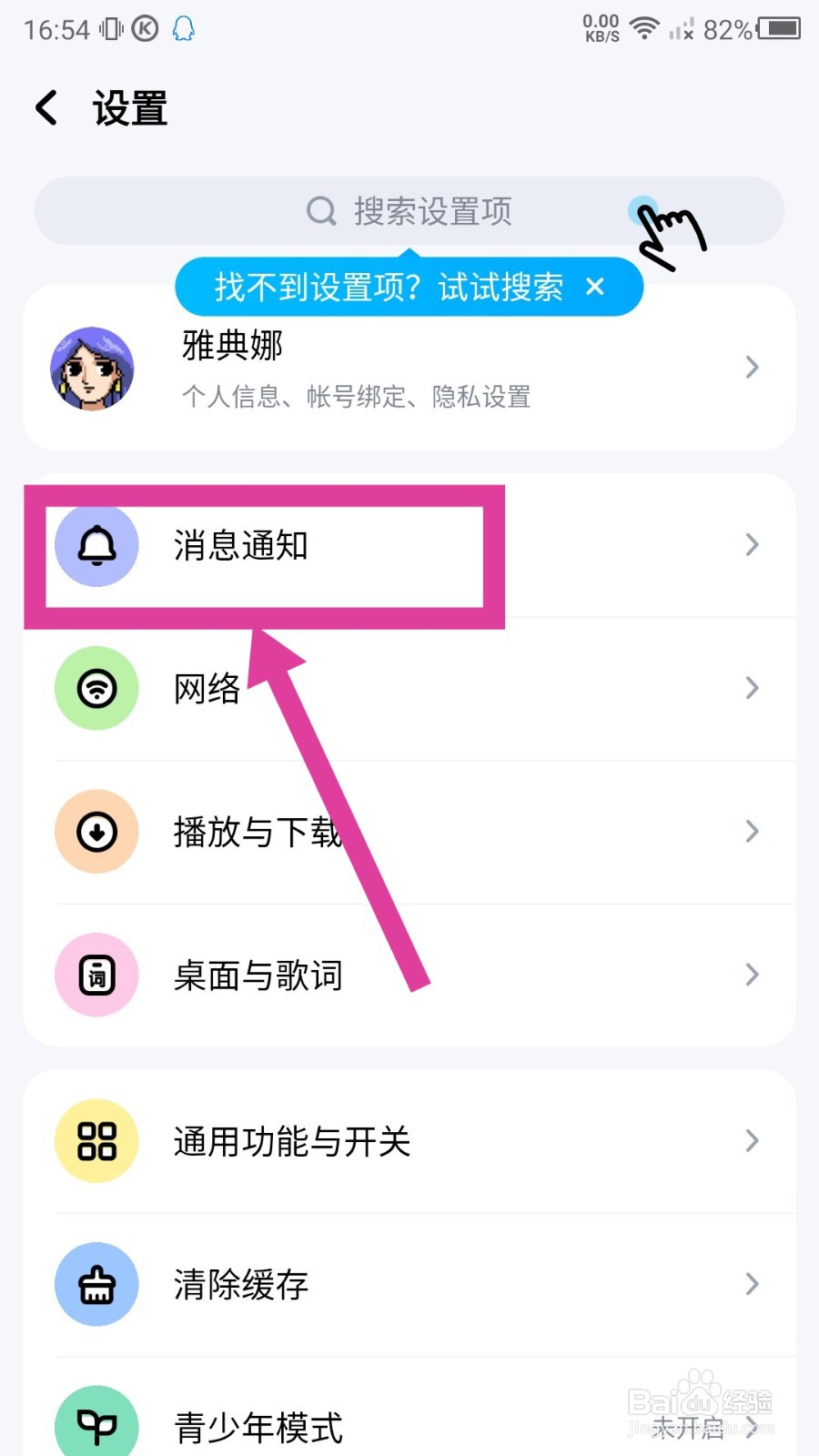Tap the 清除缓存 broom icon

point(96,1284)
